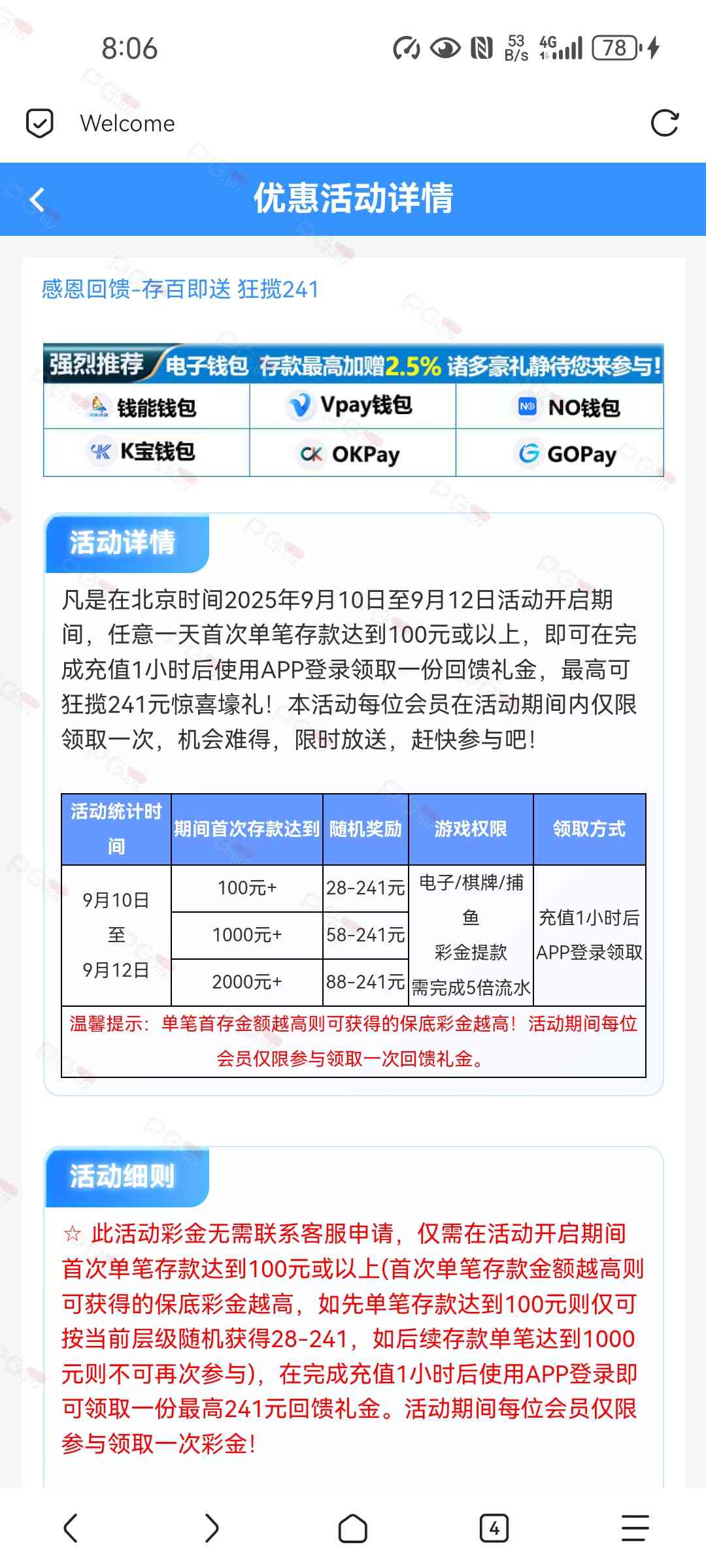Navigate back in the browser toolbar

[x=71, y=1528]
